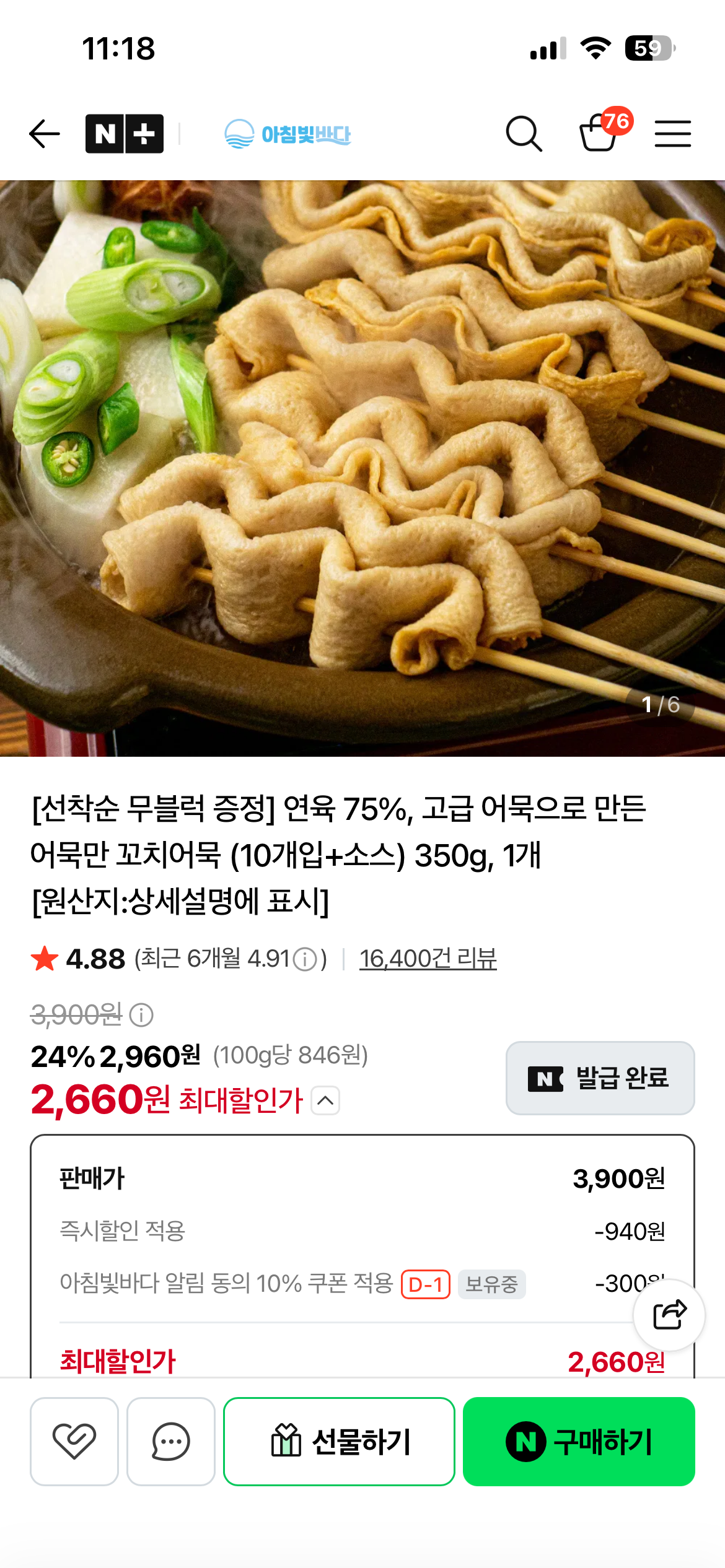Viewport: 725px width, 1568px height.
Task: Open the 아침빛바다 store page
Action: (288, 134)
